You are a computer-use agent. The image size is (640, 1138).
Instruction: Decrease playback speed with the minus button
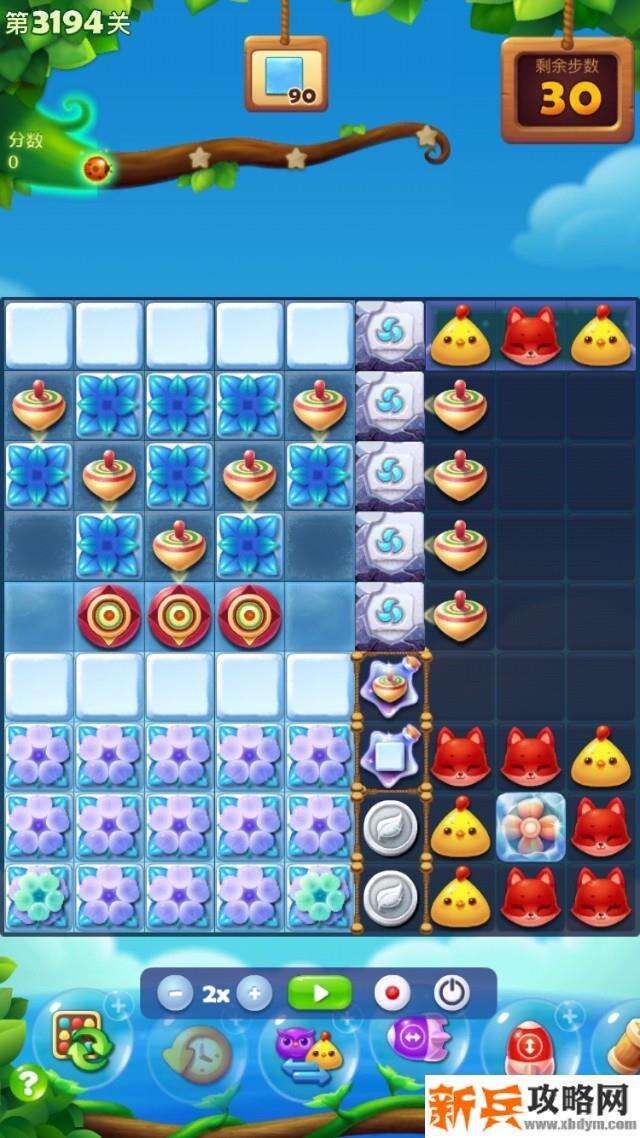pyautogui.click(x=176, y=993)
